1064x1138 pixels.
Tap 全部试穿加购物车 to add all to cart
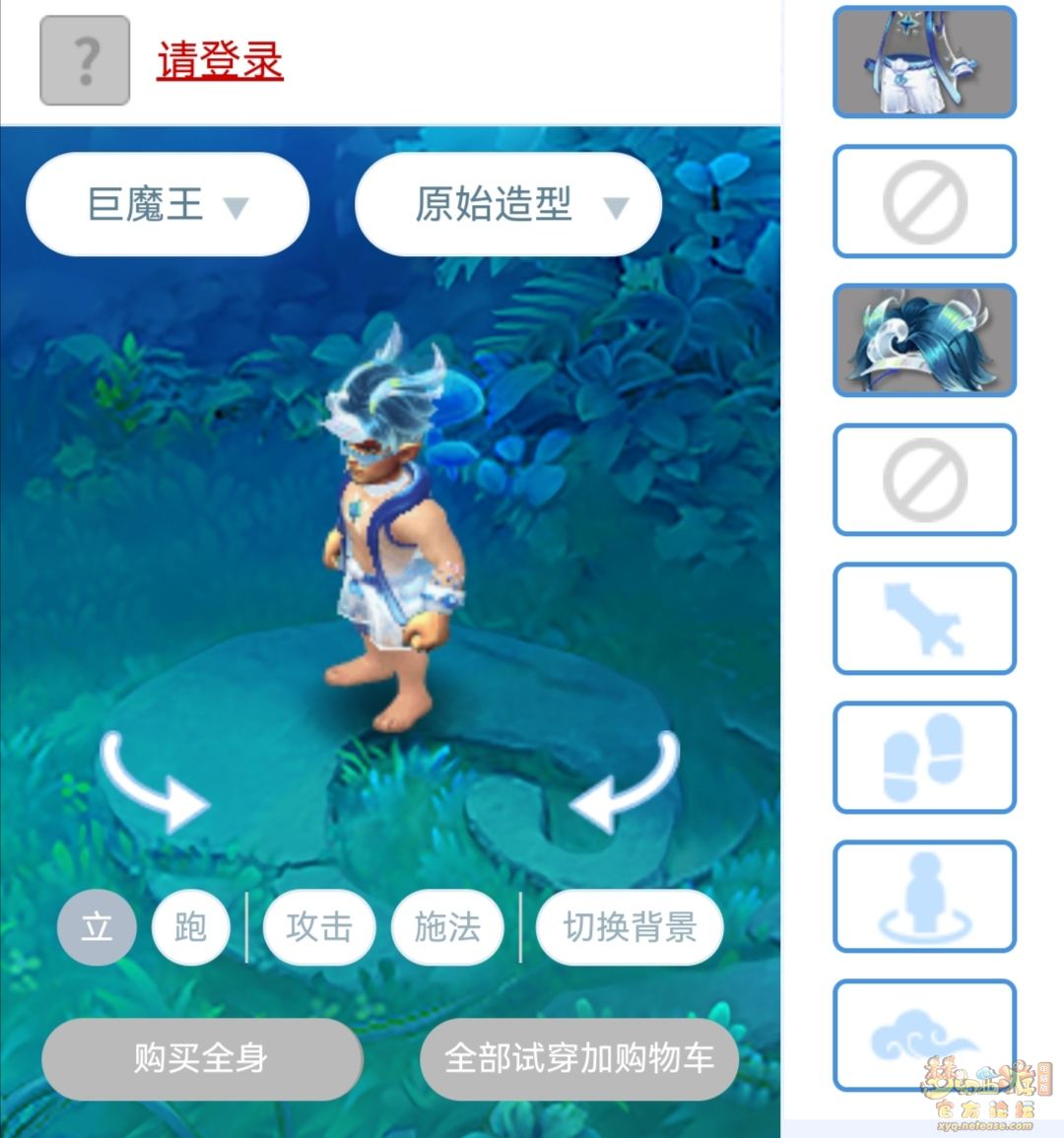tap(579, 1059)
